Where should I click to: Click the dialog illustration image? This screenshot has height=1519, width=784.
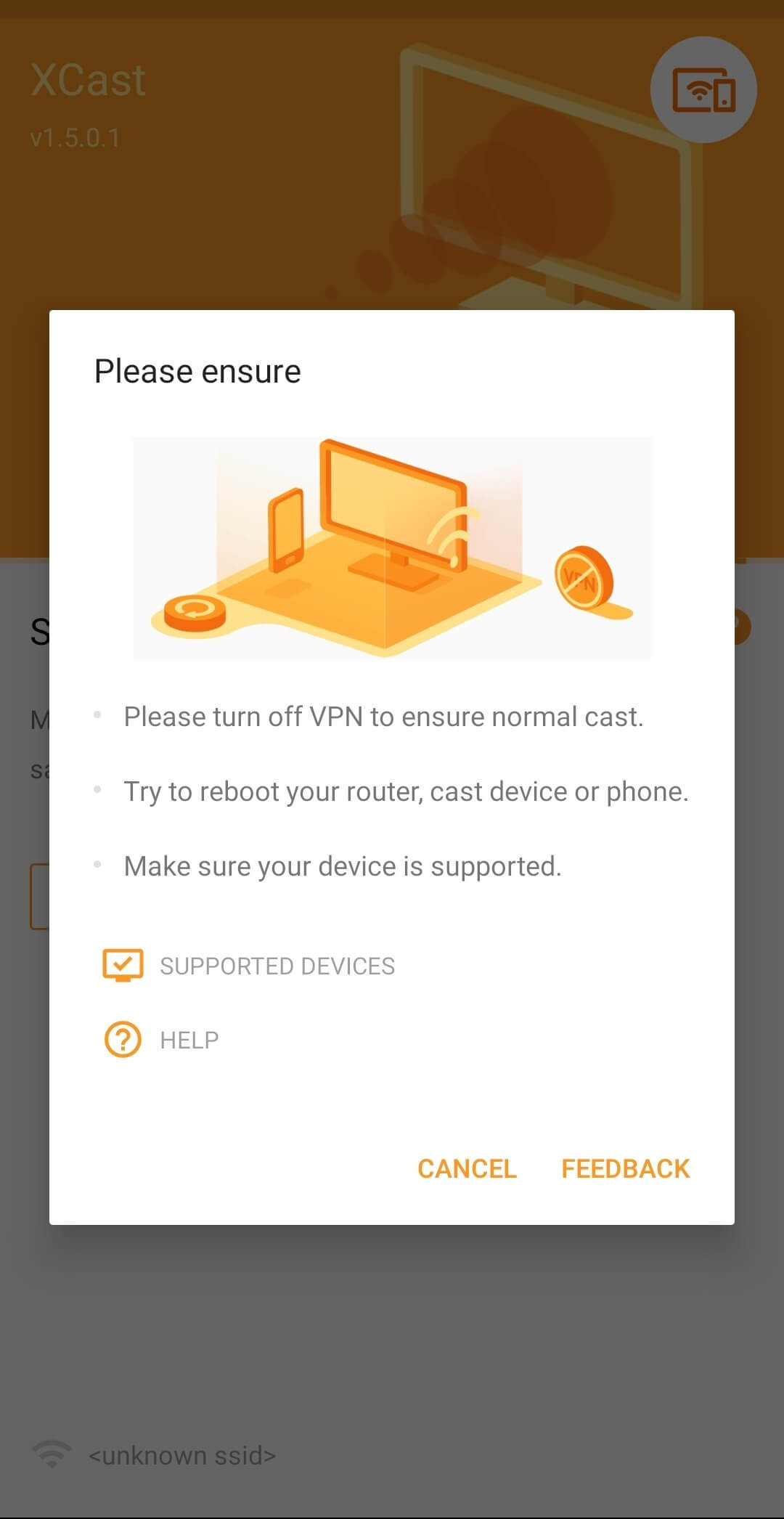coord(392,547)
